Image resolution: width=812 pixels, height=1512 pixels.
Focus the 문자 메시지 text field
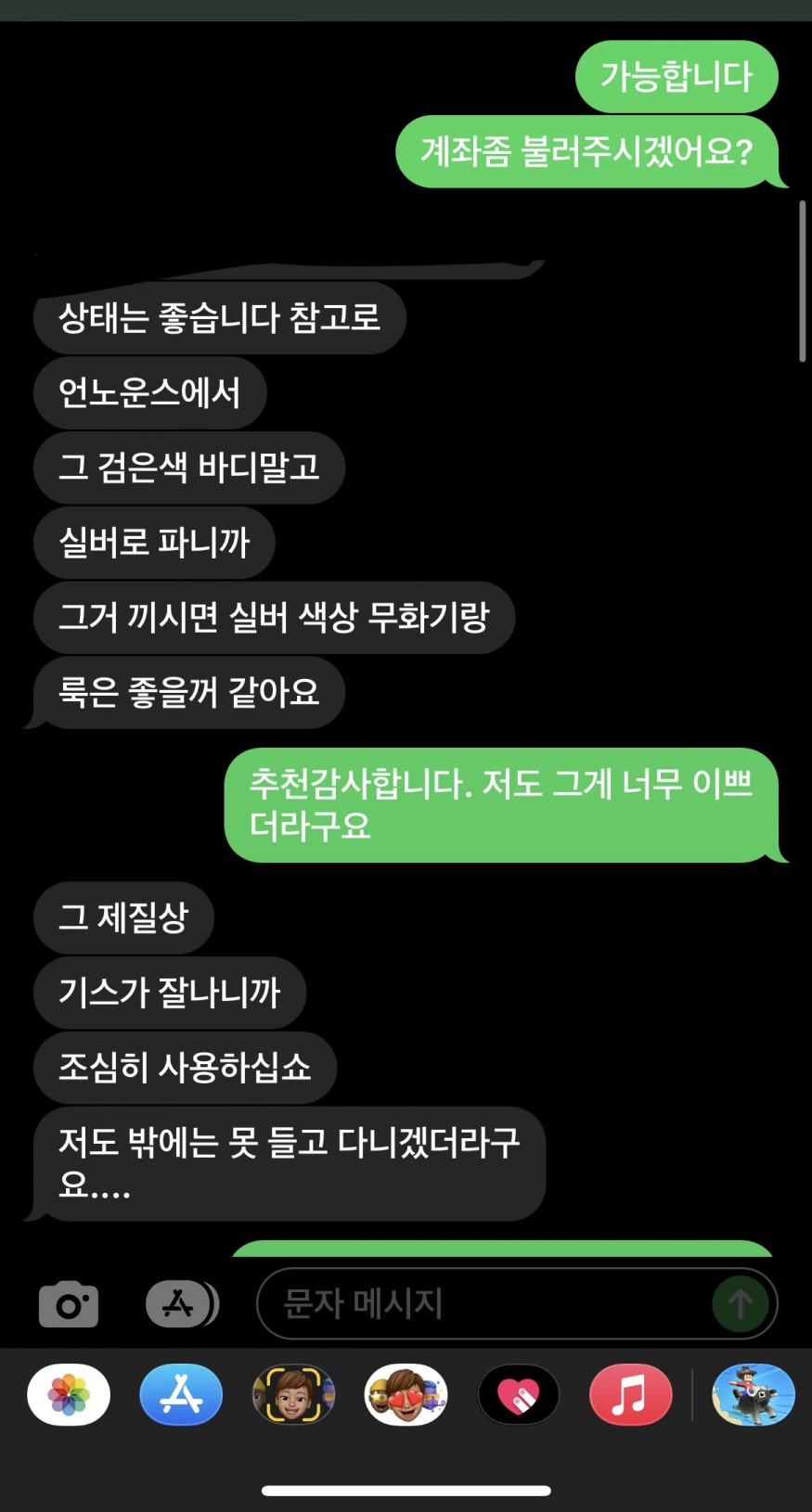point(483,1304)
